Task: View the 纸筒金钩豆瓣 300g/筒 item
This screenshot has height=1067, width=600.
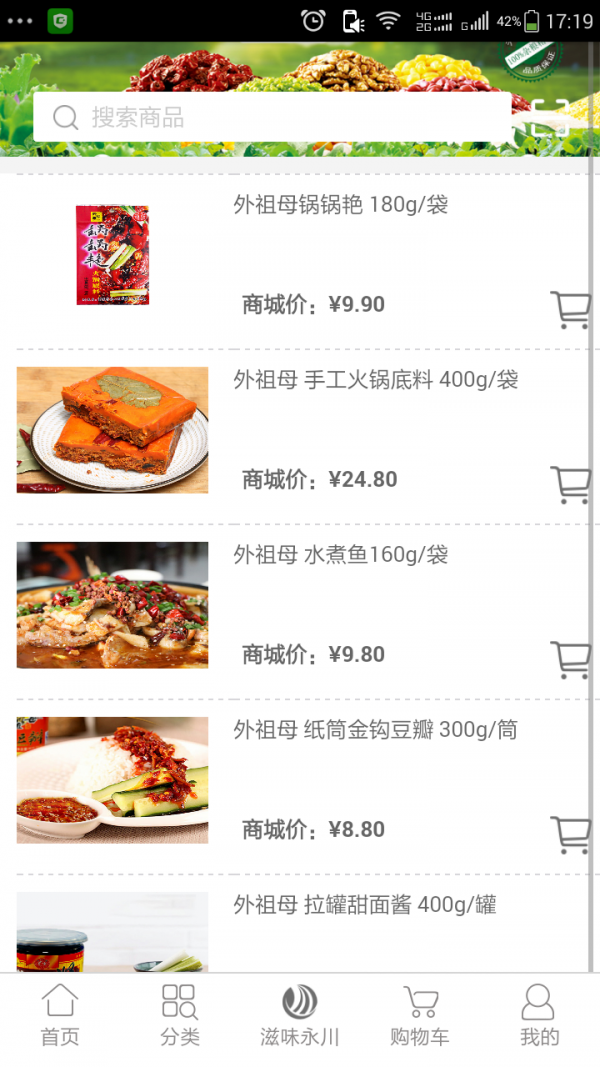Action: (375, 730)
